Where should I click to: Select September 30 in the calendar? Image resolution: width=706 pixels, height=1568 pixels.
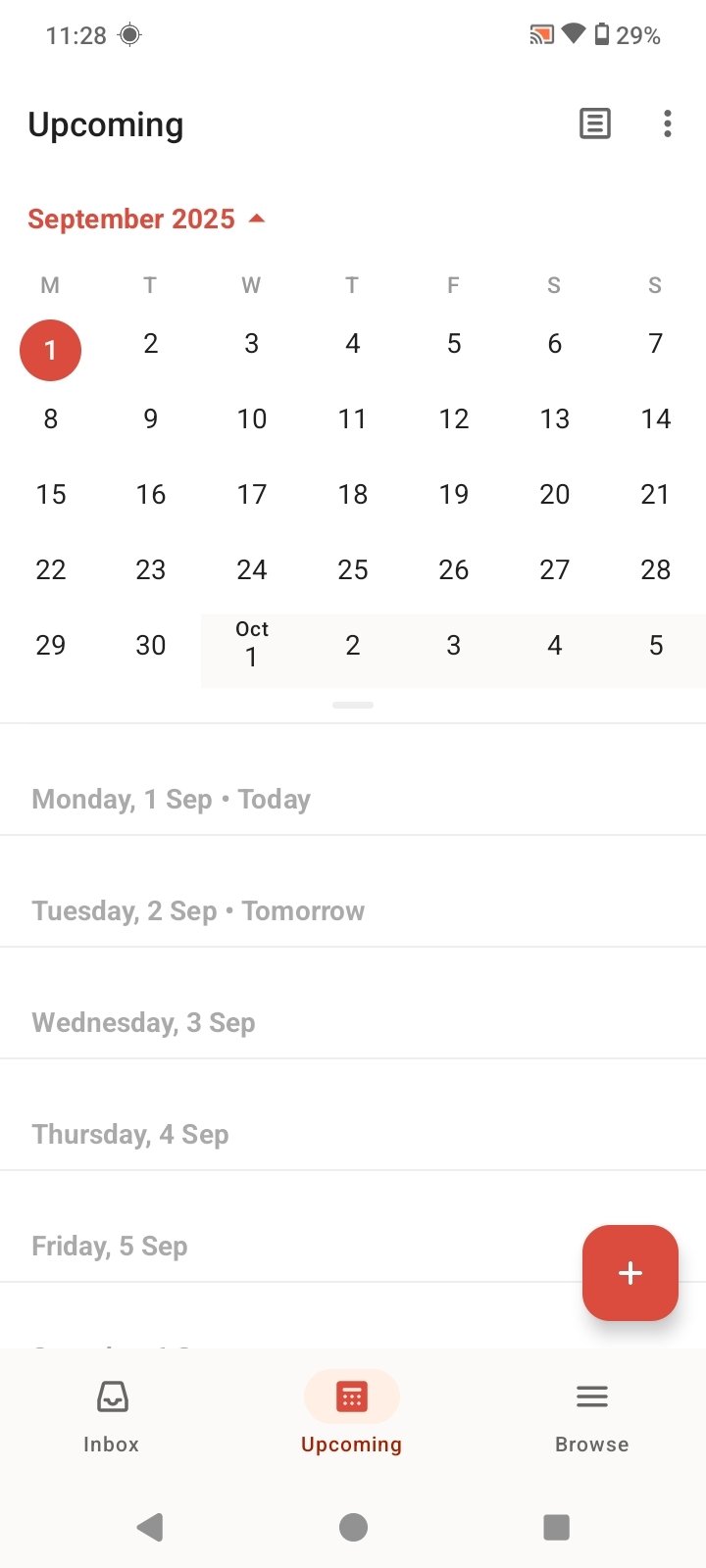[x=151, y=646]
